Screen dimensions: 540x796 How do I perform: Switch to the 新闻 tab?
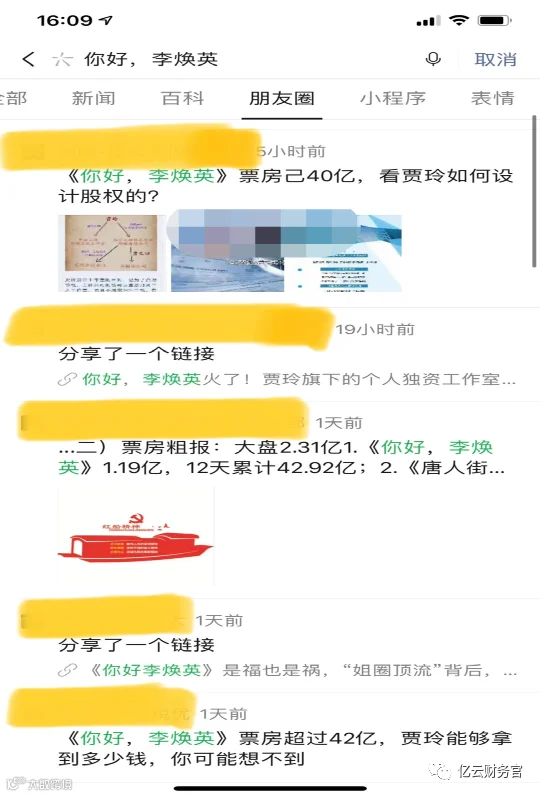[x=93, y=98]
